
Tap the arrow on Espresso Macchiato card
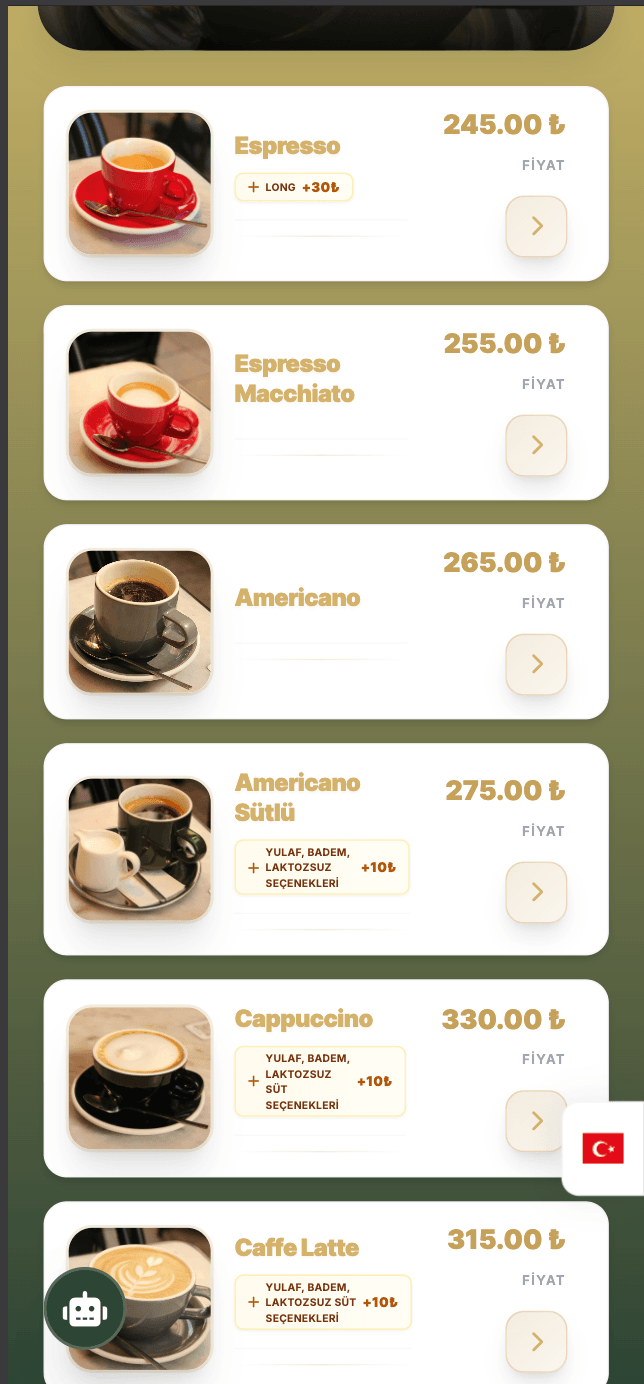(x=536, y=445)
